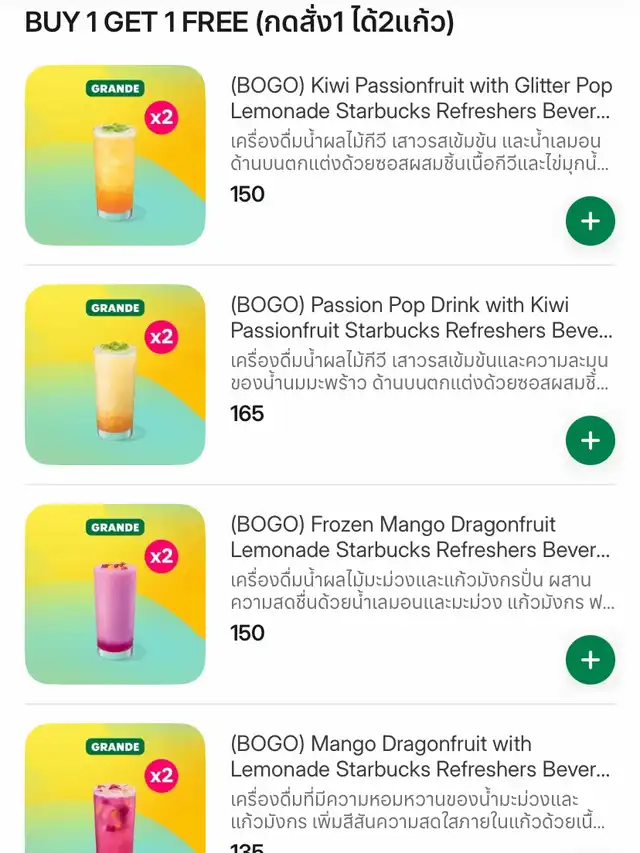The image size is (640, 853).
Task: Add Kiwi Passionfruit with Glitter Pop to cart
Action: [x=590, y=221]
